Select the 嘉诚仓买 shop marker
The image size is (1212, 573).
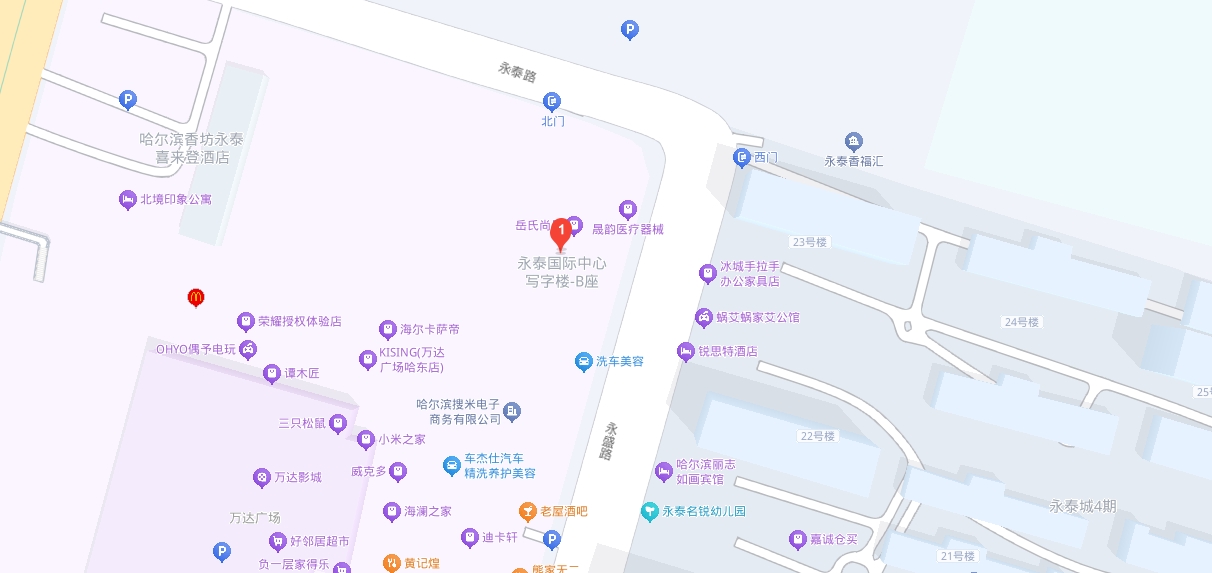(797, 539)
